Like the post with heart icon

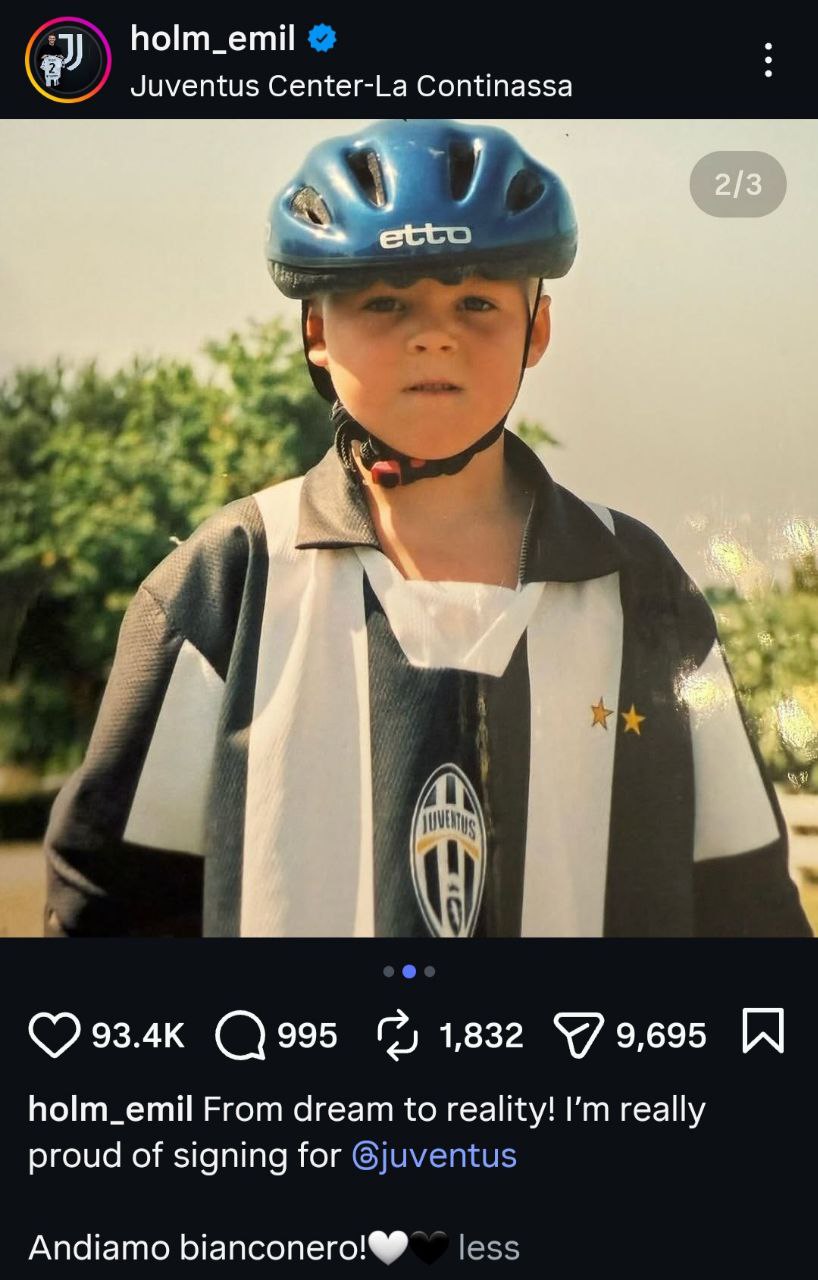pyautogui.click(x=54, y=1034)
